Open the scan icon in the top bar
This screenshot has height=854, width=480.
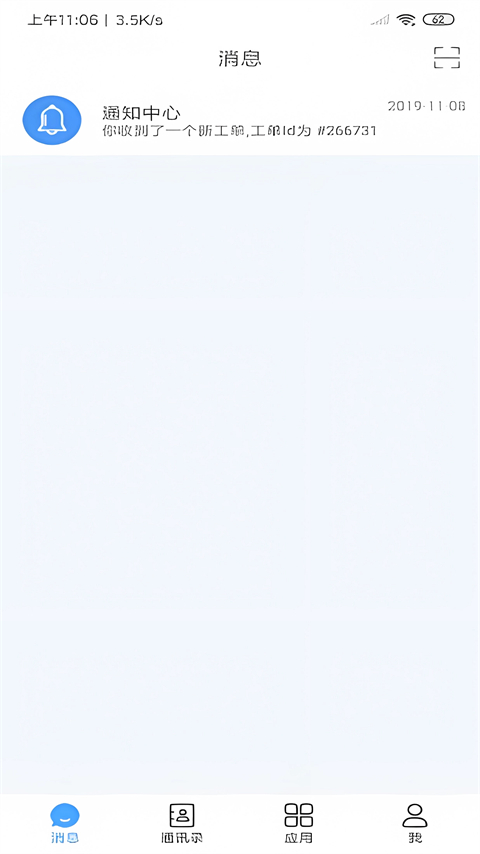[447, 58]
